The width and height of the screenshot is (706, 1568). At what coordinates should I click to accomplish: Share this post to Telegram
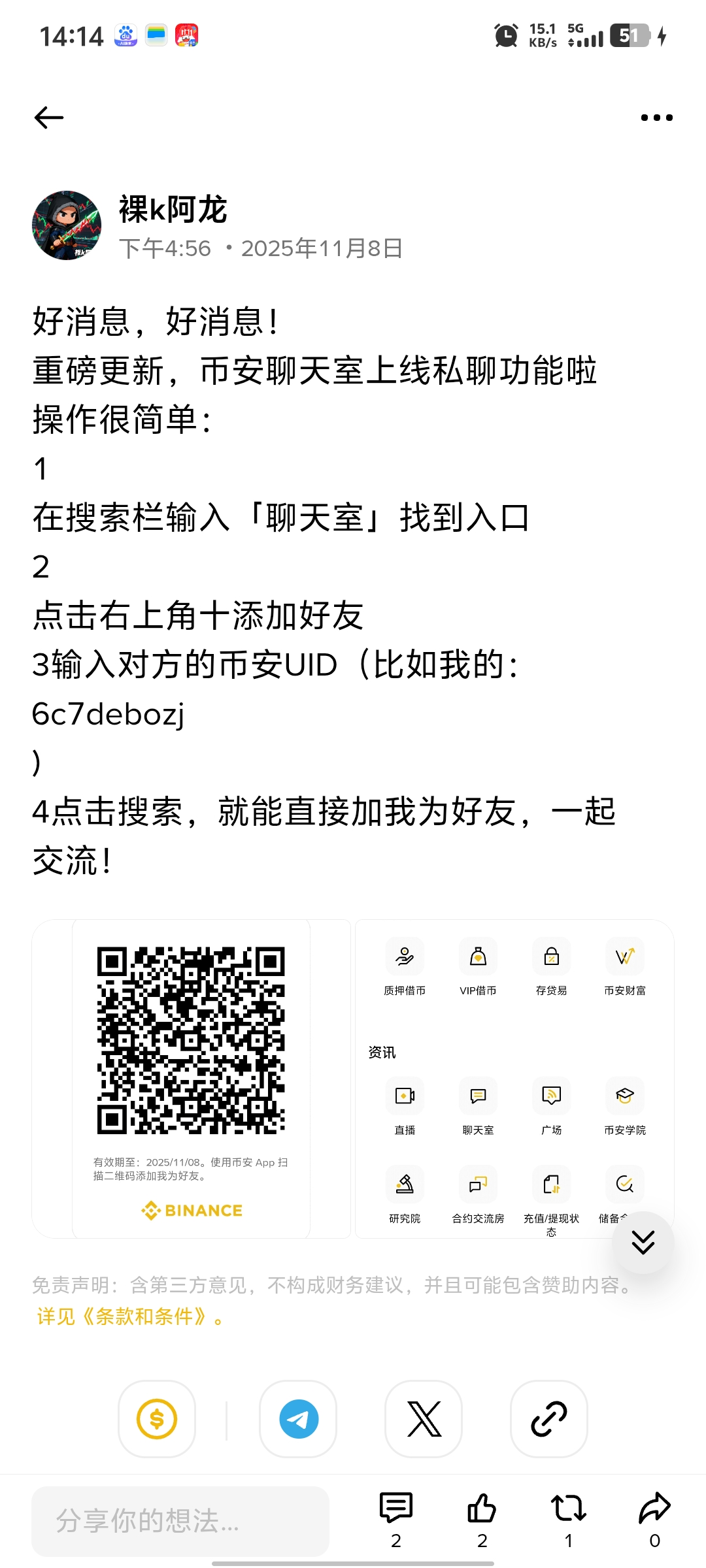click(x=299, y=1419)
